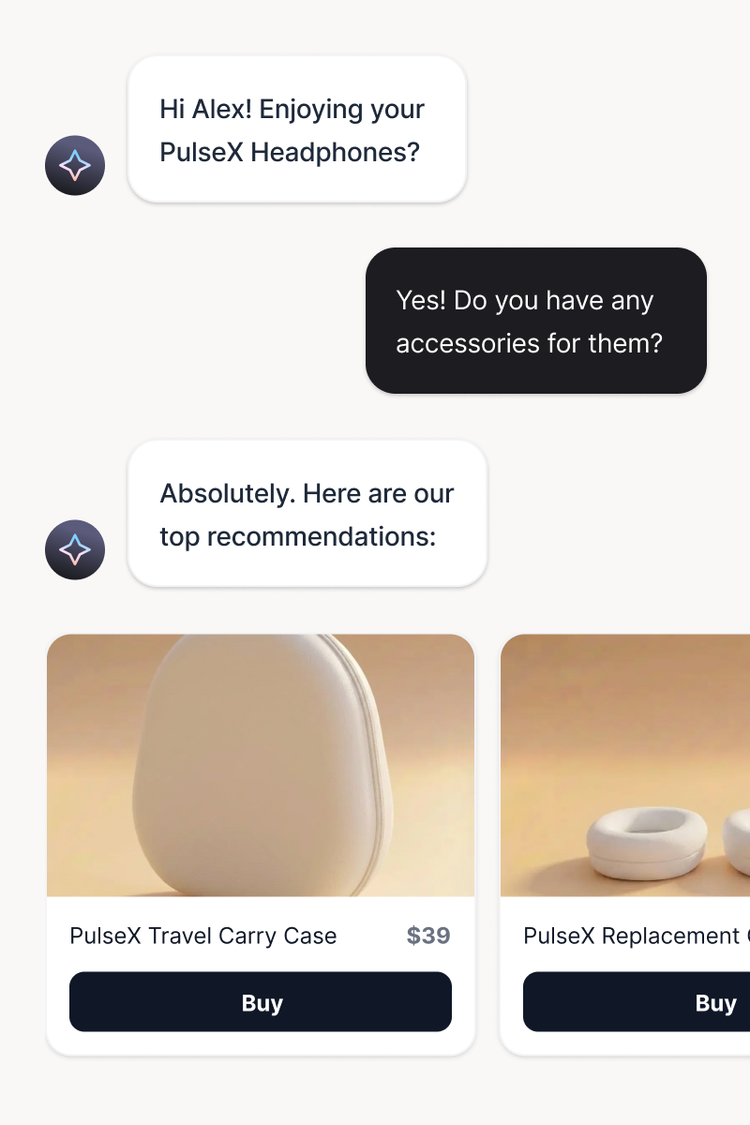Open the Travel Carry Case product card
750x1125 pixels.
point(260,842)
